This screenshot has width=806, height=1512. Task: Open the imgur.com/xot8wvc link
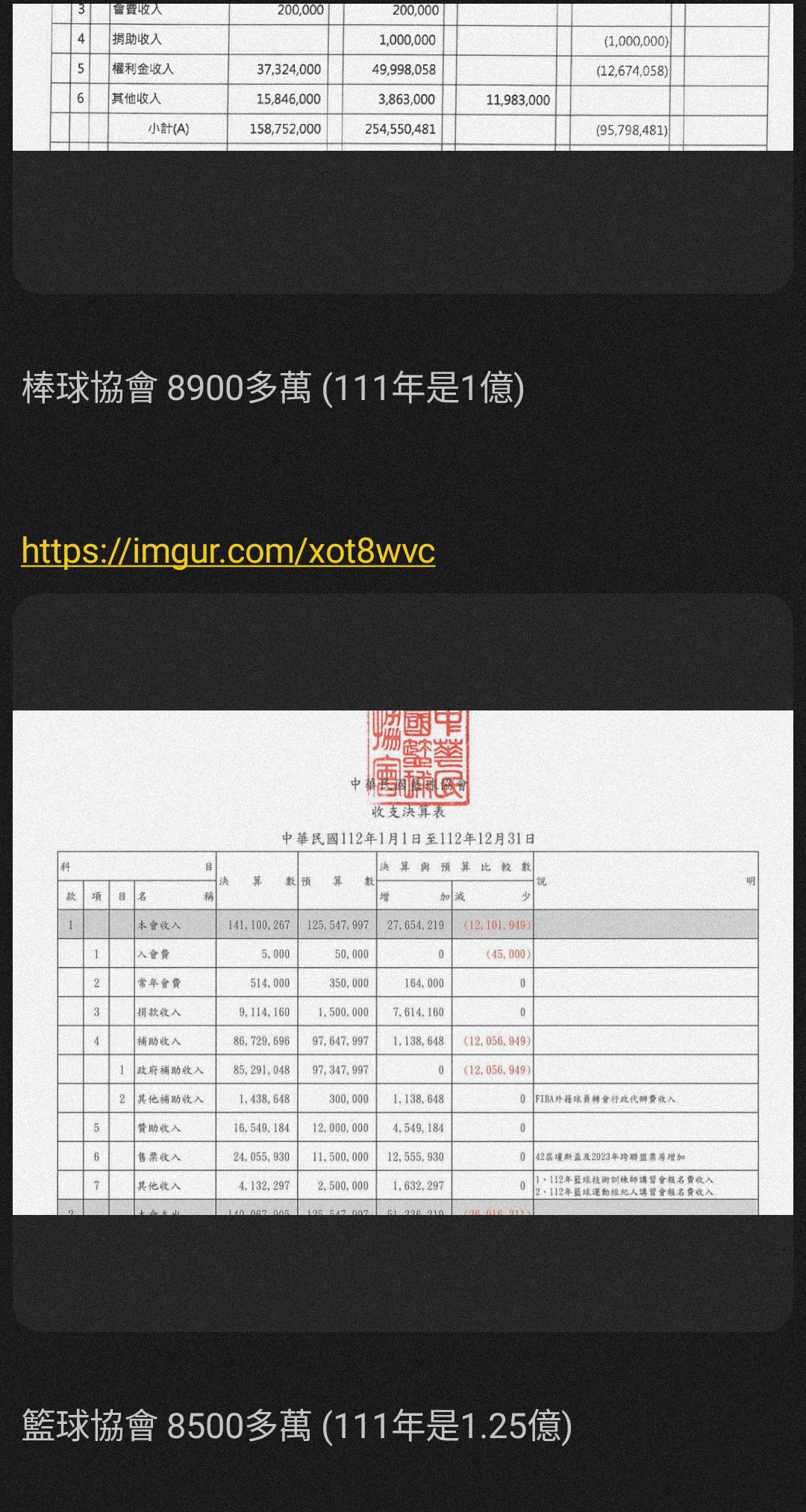coord(228,552)
